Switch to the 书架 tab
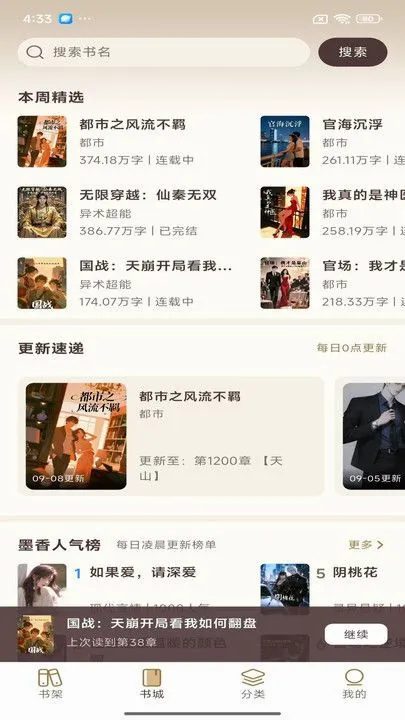 (50, 684)
